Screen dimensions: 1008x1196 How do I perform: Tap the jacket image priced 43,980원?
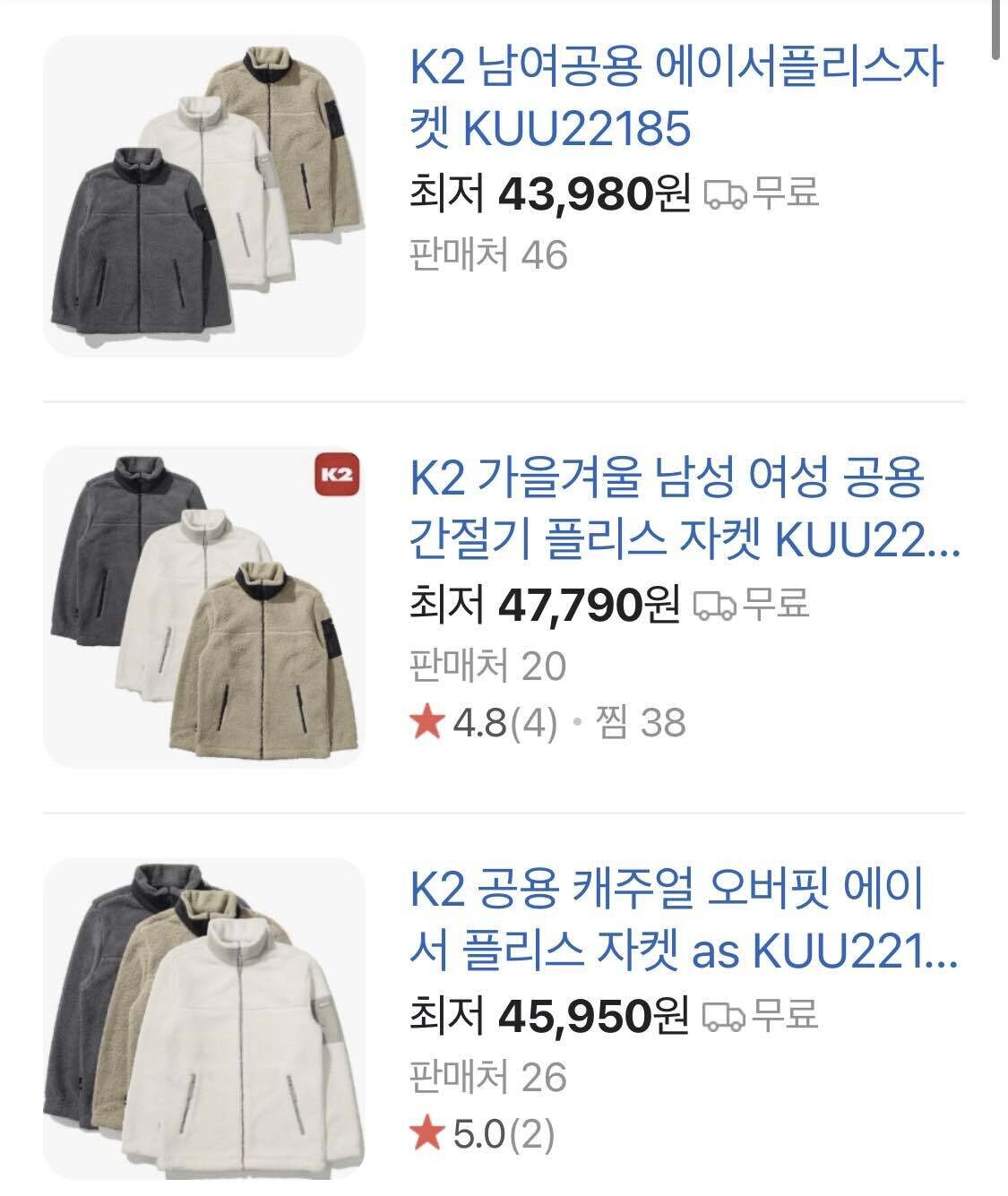point(204,196)
